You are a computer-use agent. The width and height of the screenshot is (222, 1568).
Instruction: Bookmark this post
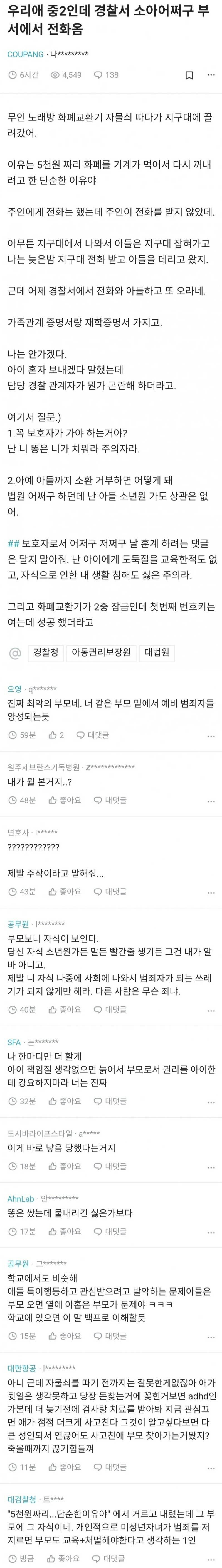pos(189,75)
